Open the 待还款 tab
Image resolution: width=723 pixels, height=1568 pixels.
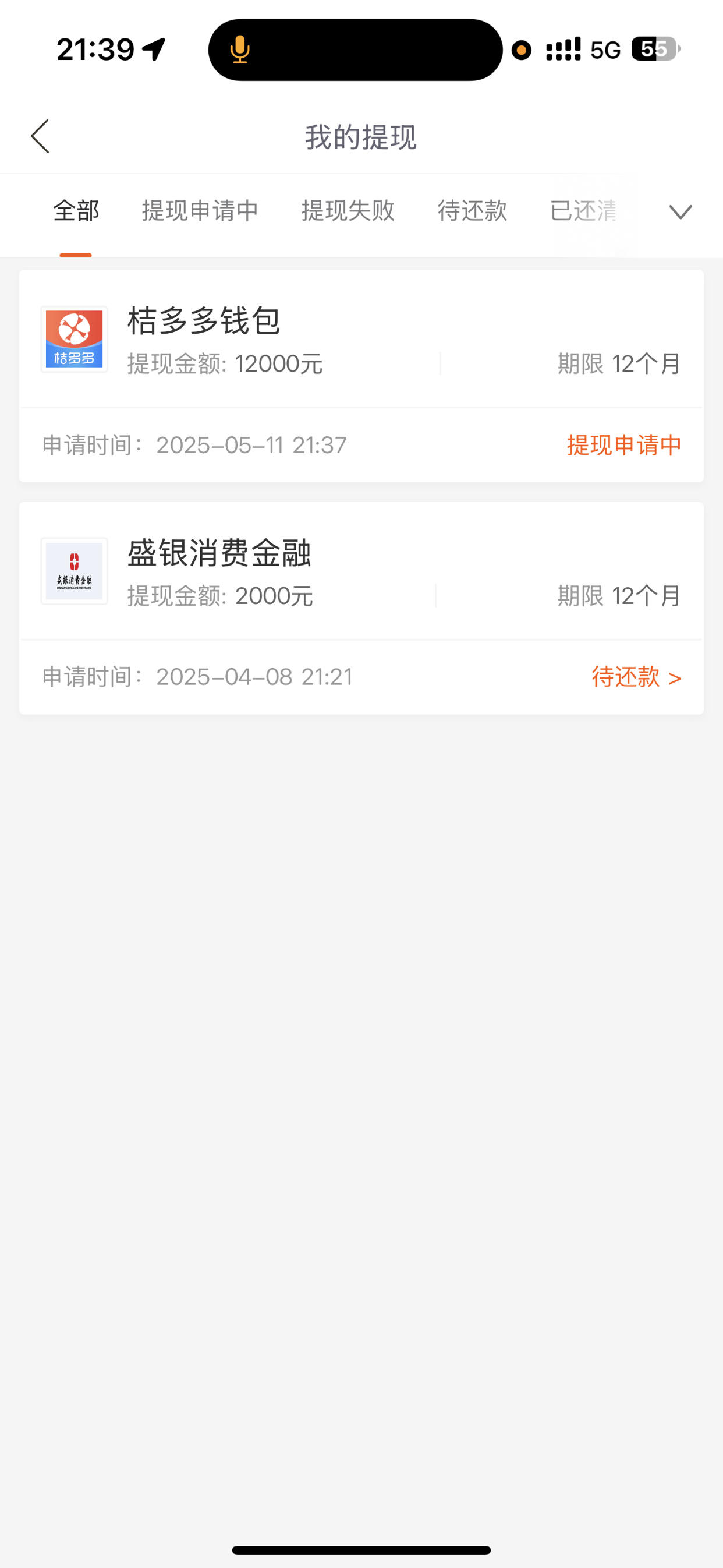472,211
